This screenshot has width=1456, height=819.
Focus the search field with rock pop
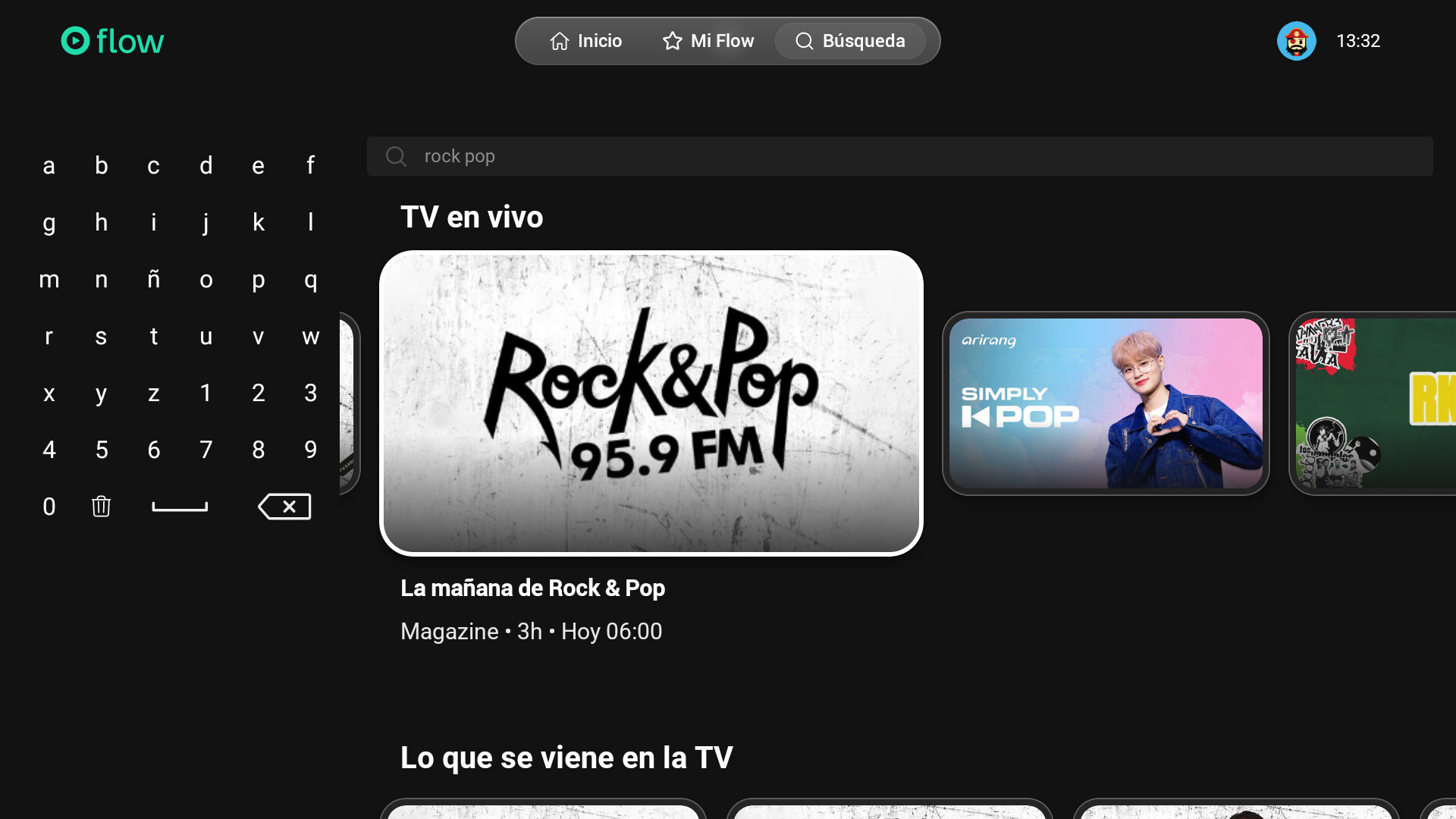click(899, 156)
